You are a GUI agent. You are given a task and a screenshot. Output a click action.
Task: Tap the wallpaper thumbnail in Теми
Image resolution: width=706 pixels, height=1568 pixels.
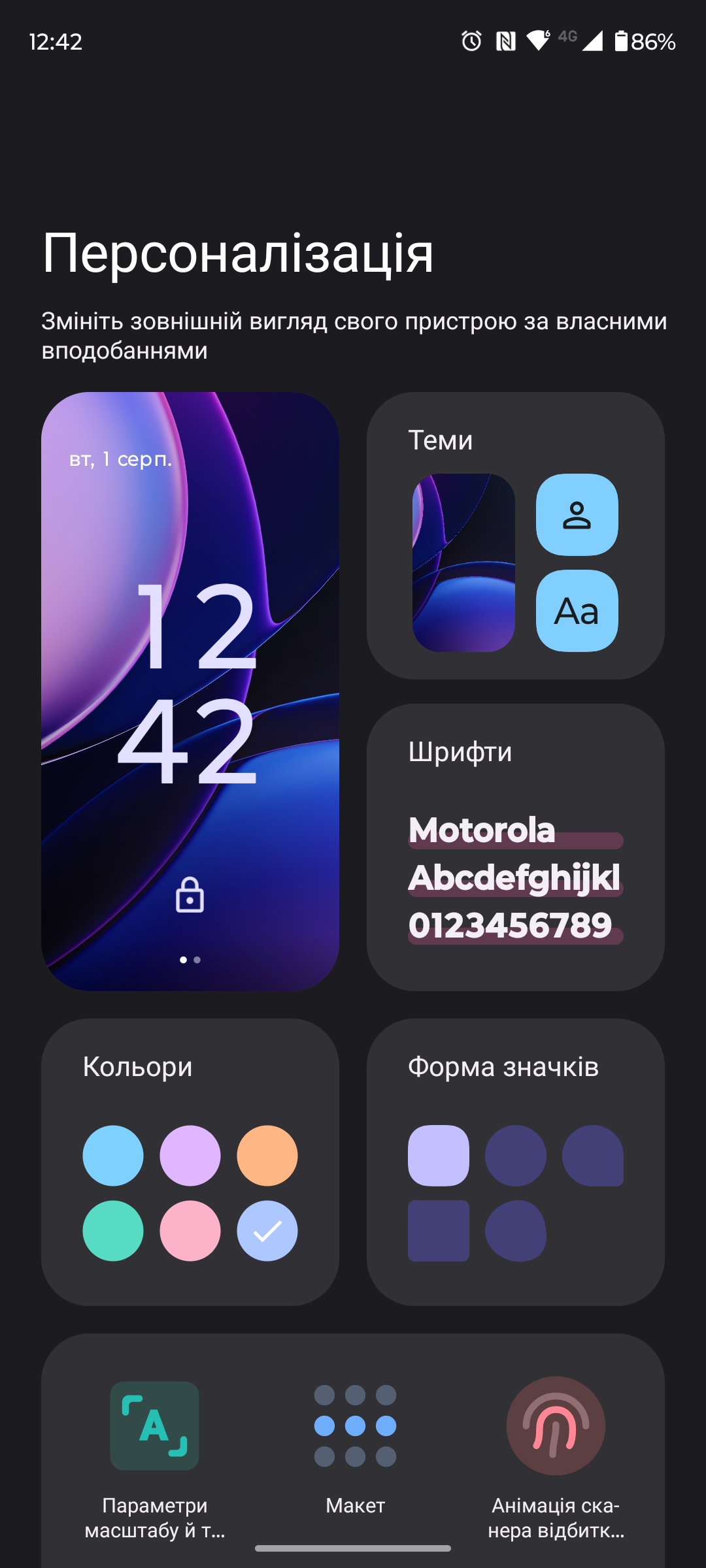click(463, 563)
